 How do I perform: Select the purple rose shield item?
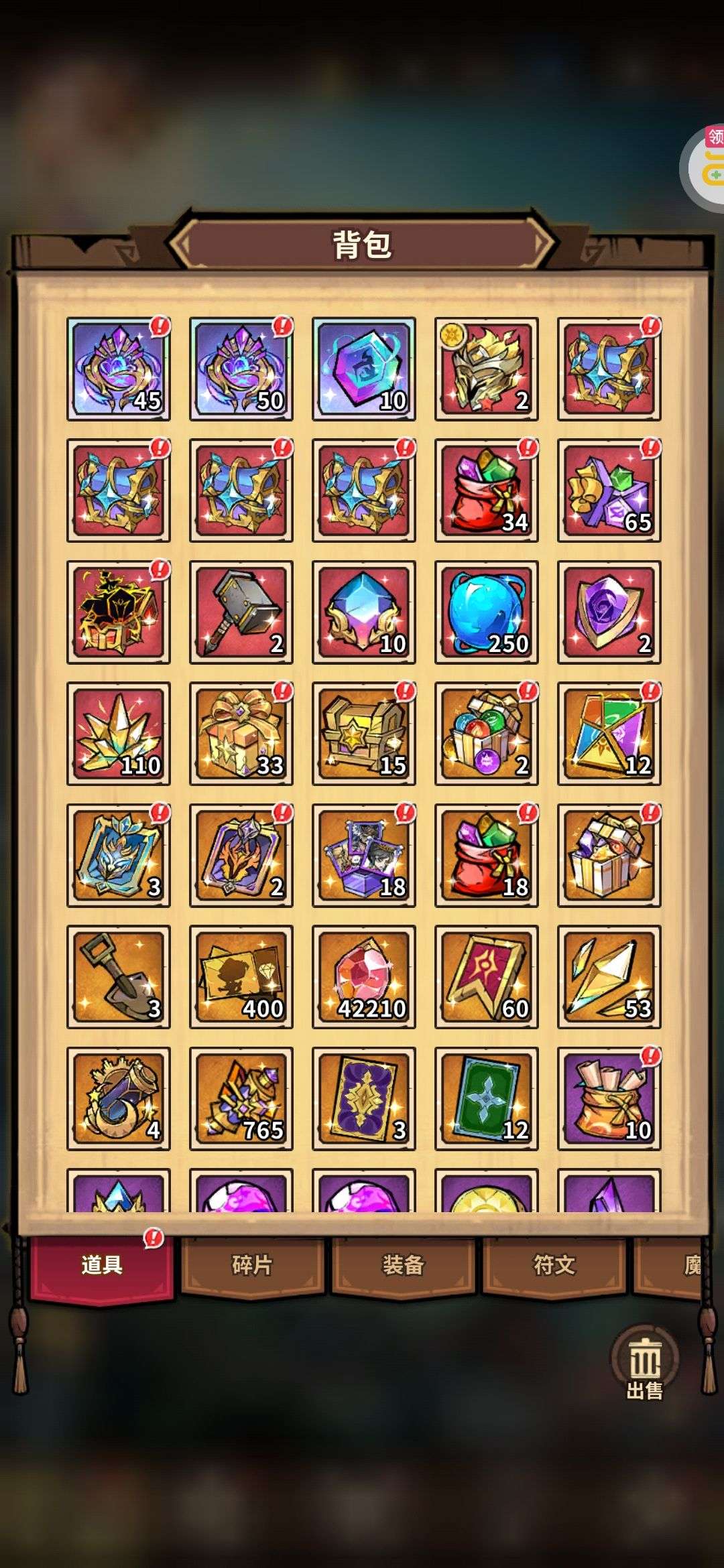point(609,612)
